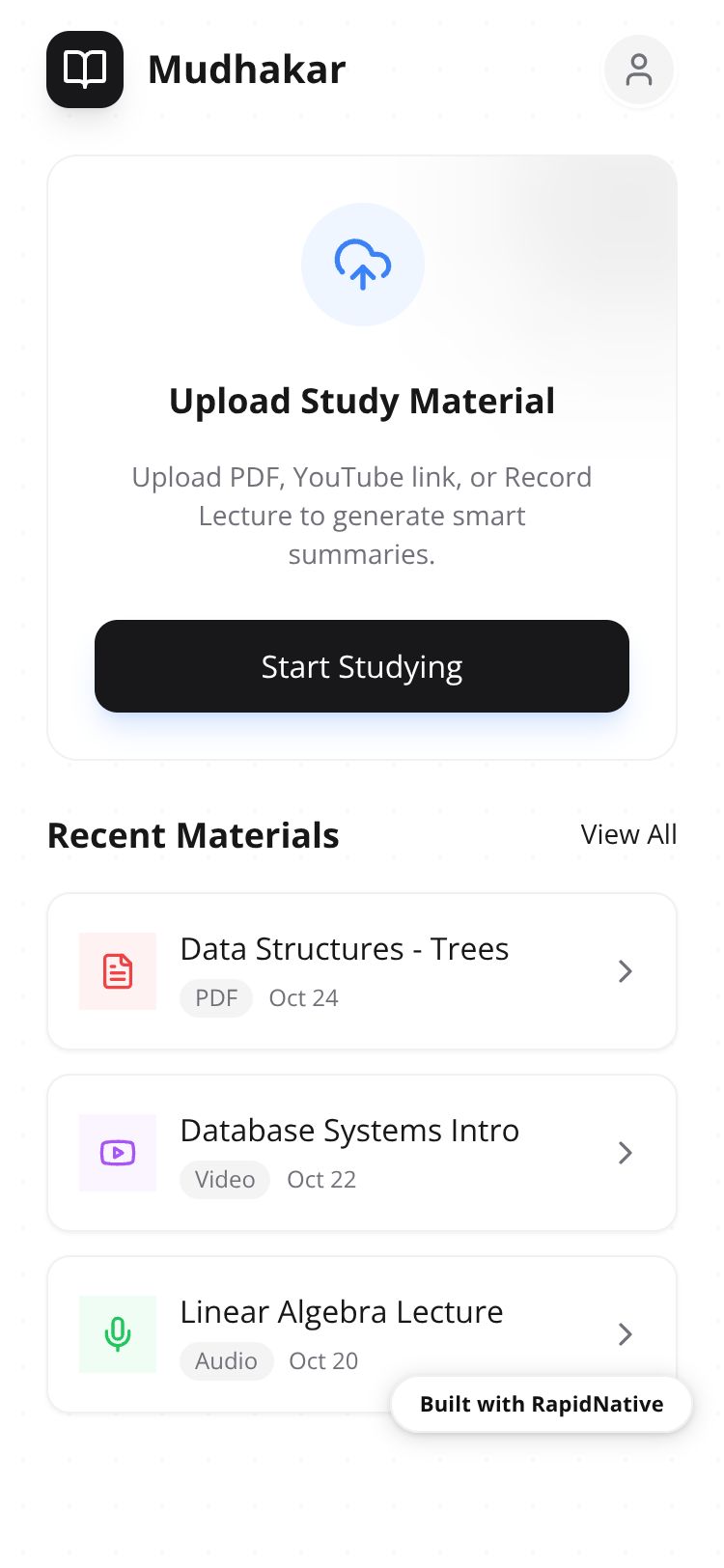
Task: View all recent materials
Action: tap(628, 834)
